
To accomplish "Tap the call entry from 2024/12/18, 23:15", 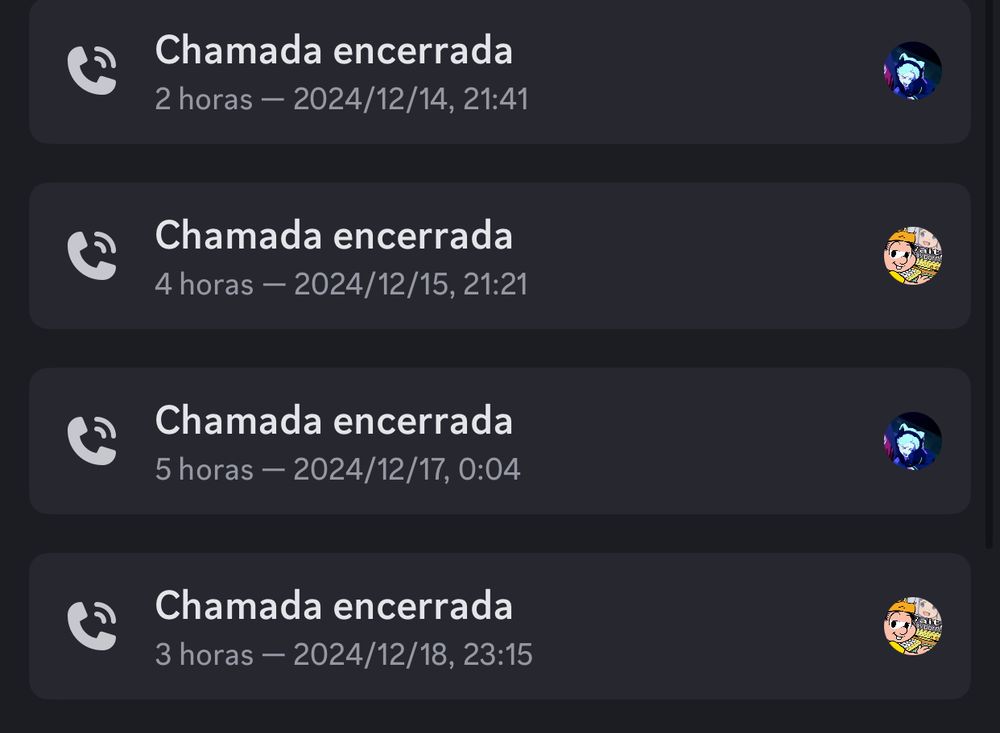I will point(499,626).
